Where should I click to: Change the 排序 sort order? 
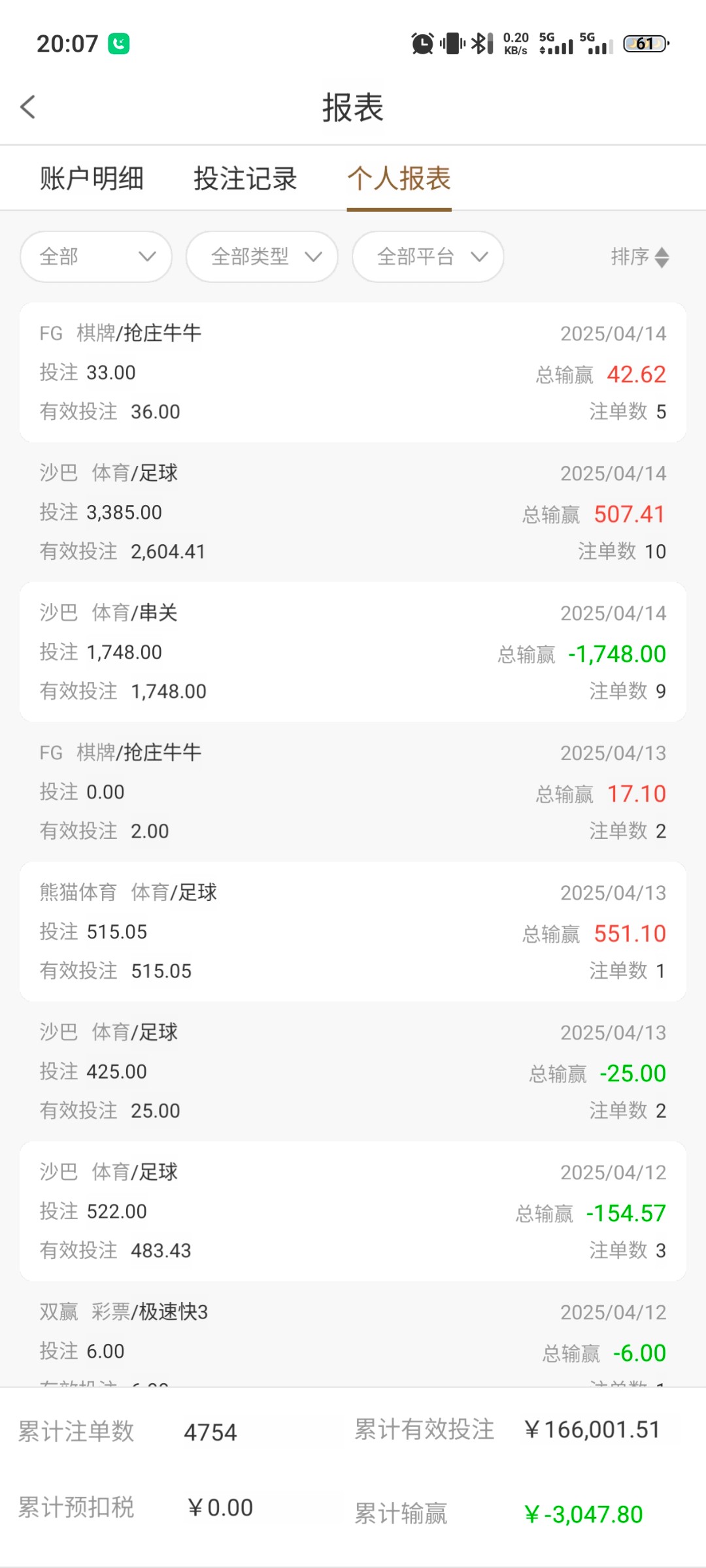coord(639,257)
